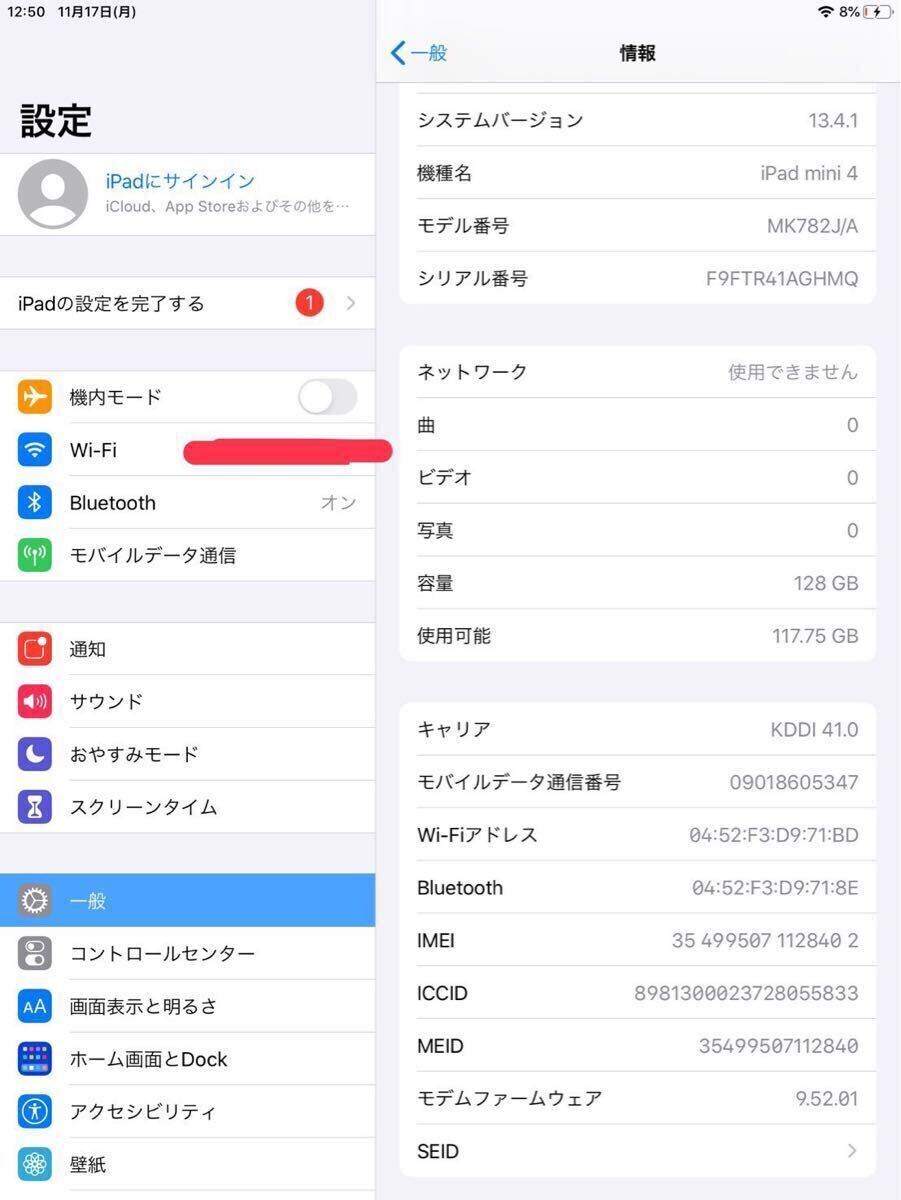Toggle 機内モード switch
This screenshot has height=1200, width=901.
(x=327, y=397)
